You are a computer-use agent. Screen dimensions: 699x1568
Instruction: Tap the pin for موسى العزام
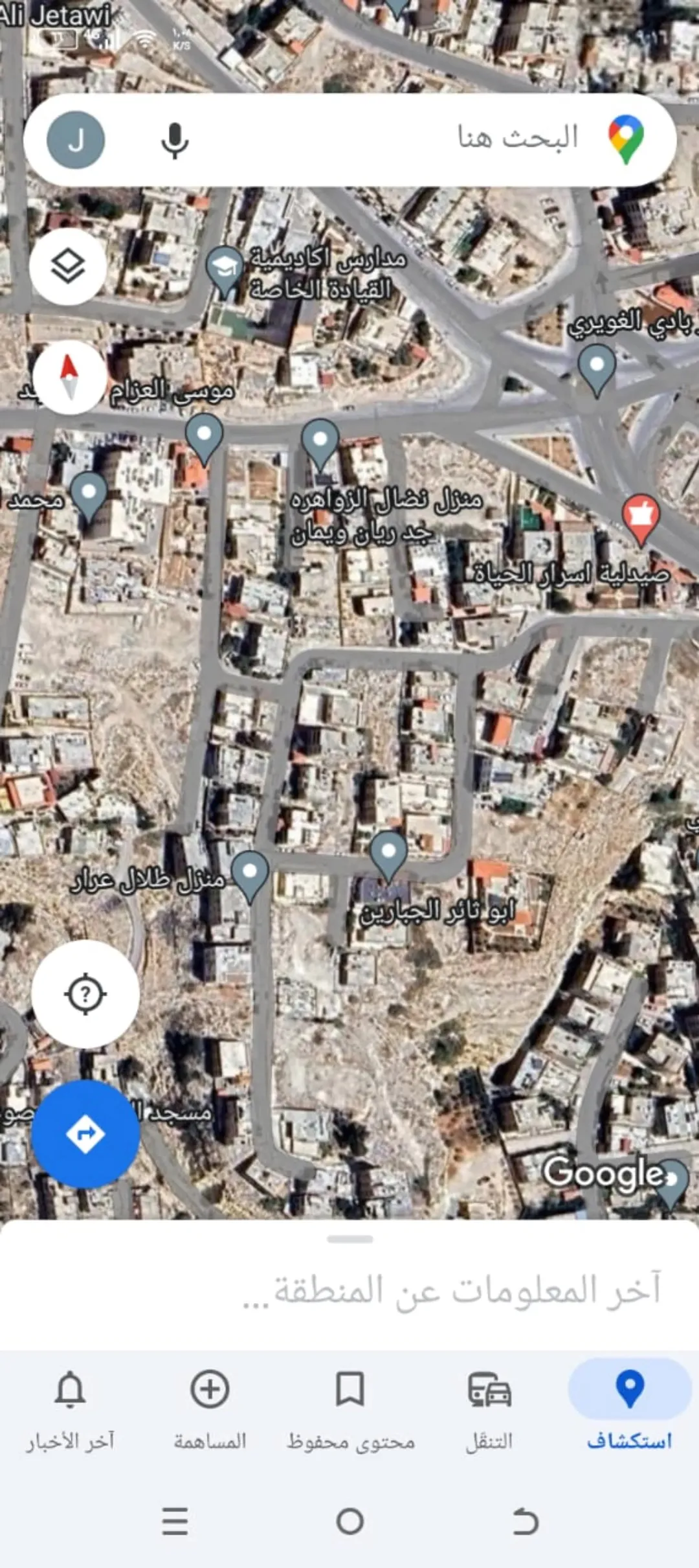(x=204, y=439)
